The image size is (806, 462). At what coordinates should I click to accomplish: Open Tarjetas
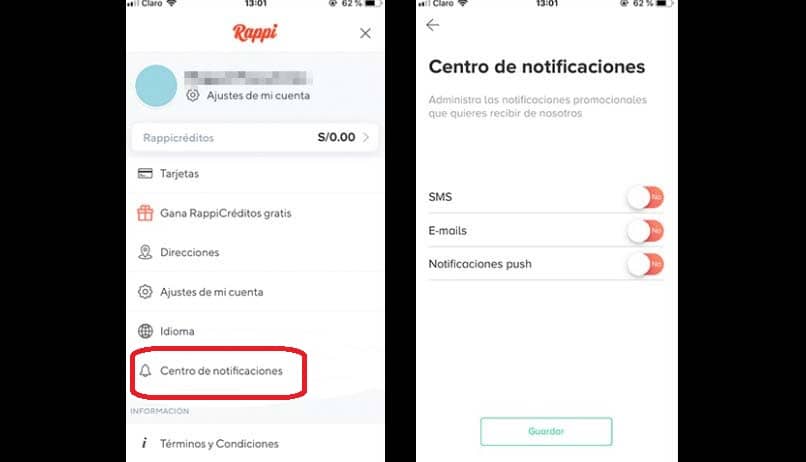(180, 174)
